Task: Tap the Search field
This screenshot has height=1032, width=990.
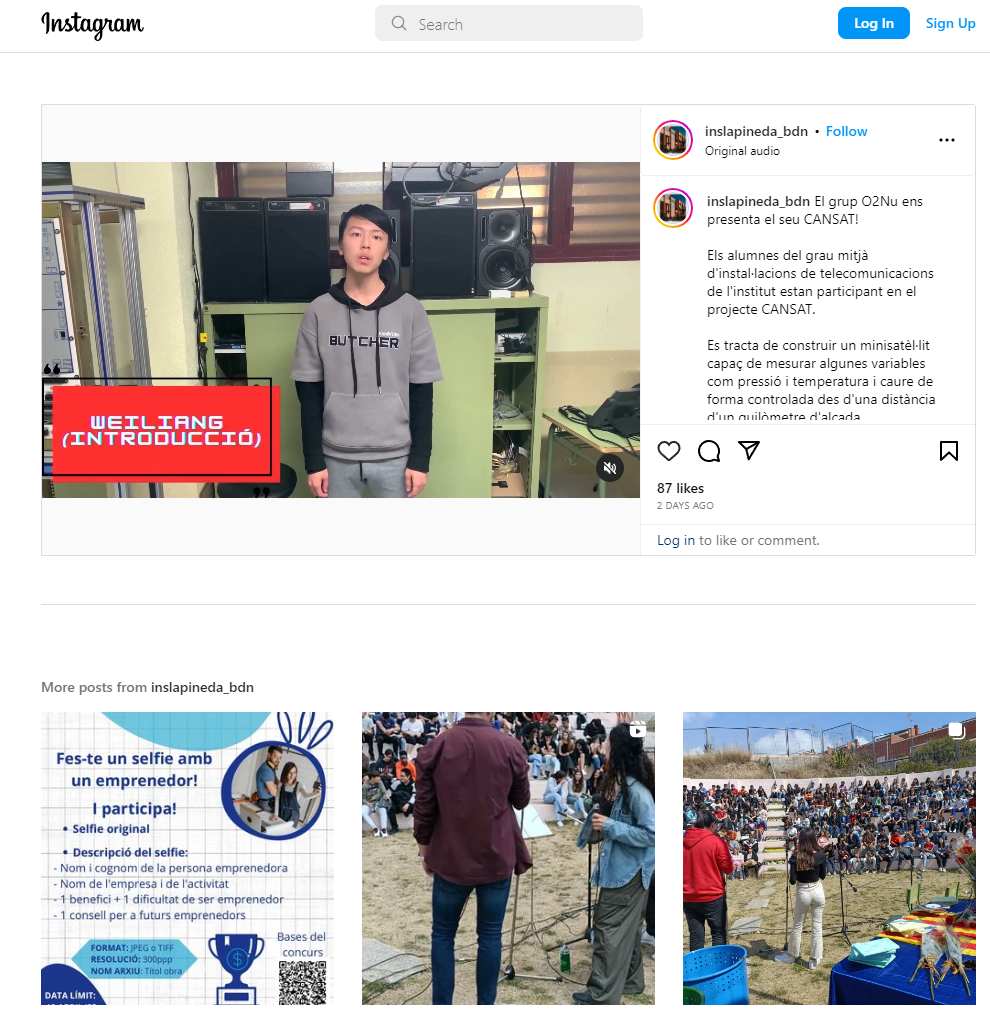Action: tap(508, 24)
